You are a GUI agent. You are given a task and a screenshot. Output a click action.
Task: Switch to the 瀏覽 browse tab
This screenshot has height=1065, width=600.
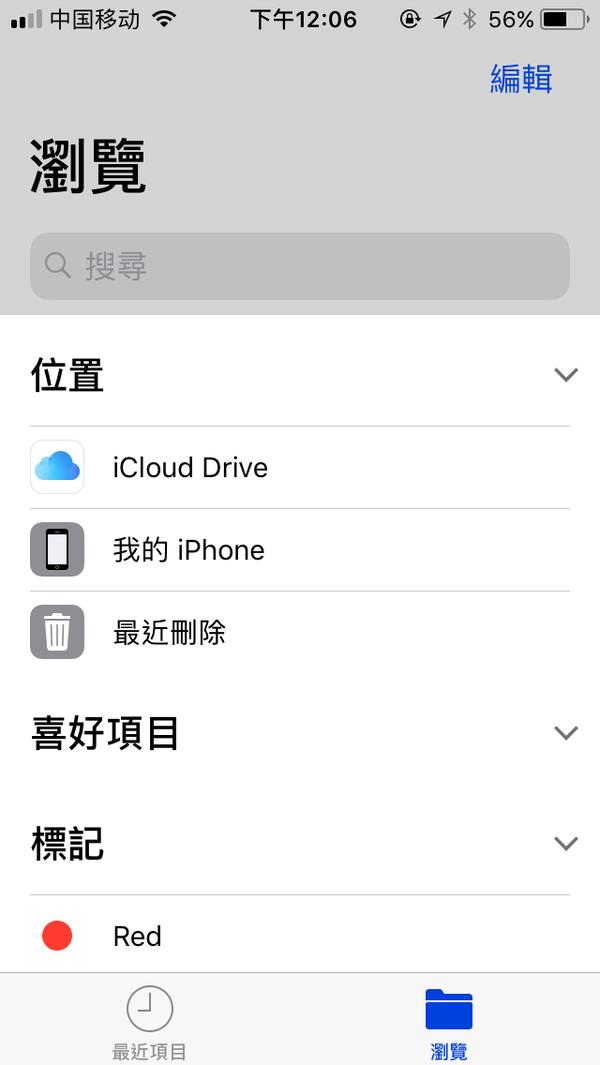(x=449, y=1022)
